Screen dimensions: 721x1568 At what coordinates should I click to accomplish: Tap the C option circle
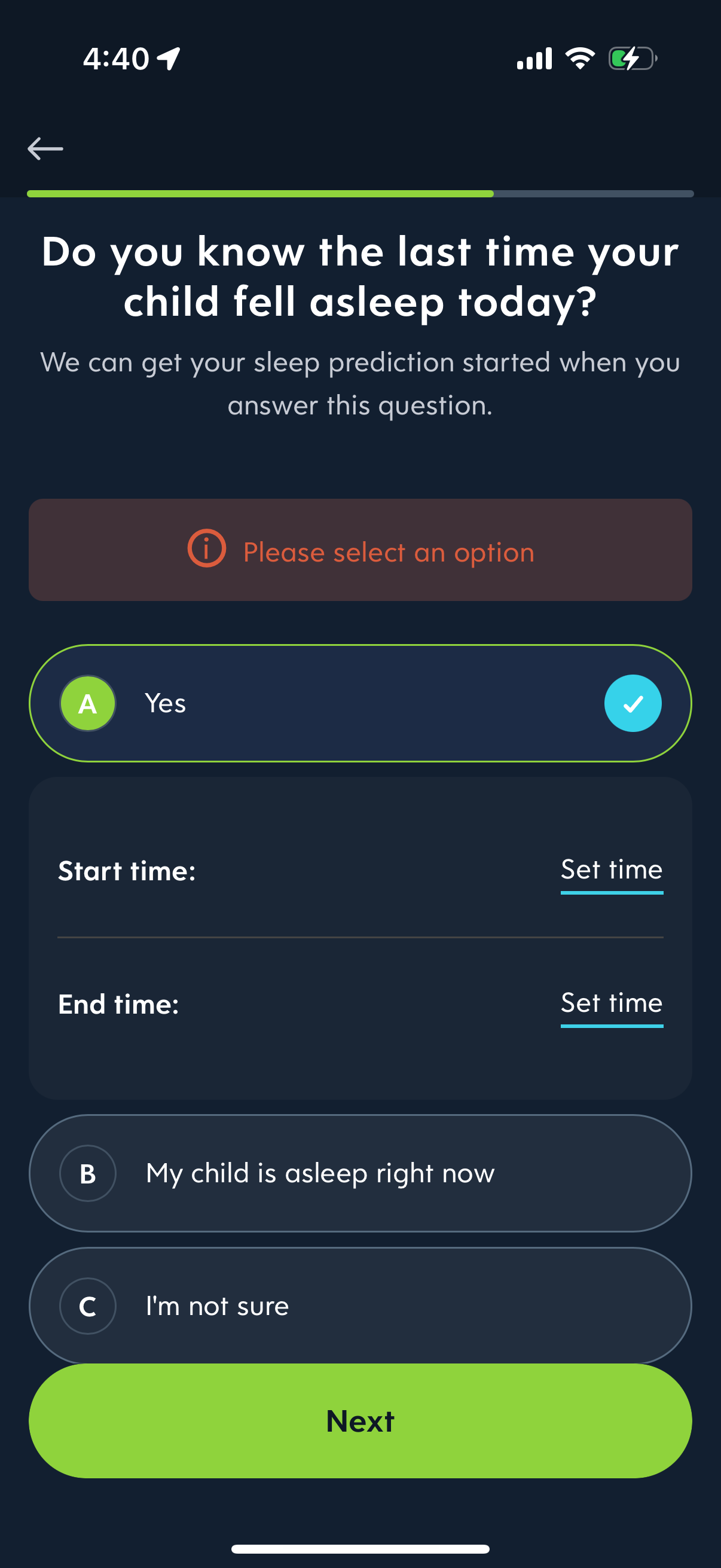pos(87,1305)
